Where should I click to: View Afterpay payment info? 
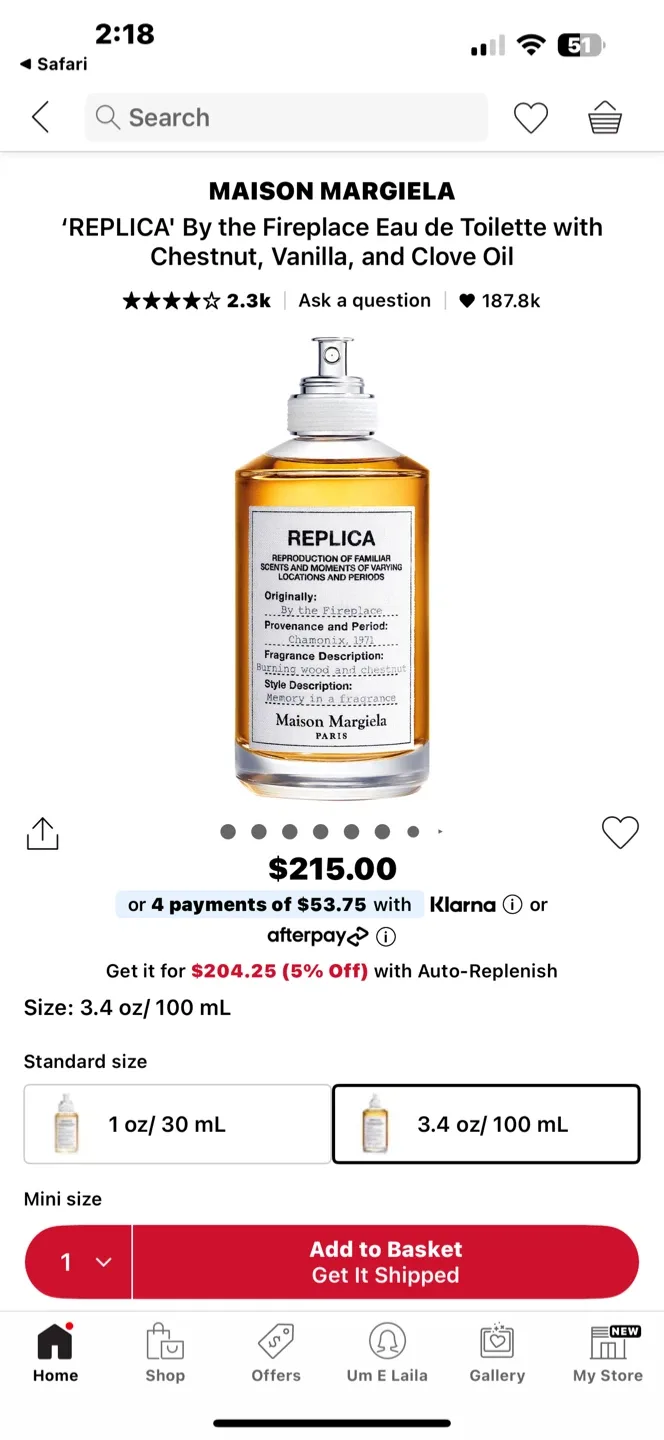pyautogui.click(x=386, y=937)
